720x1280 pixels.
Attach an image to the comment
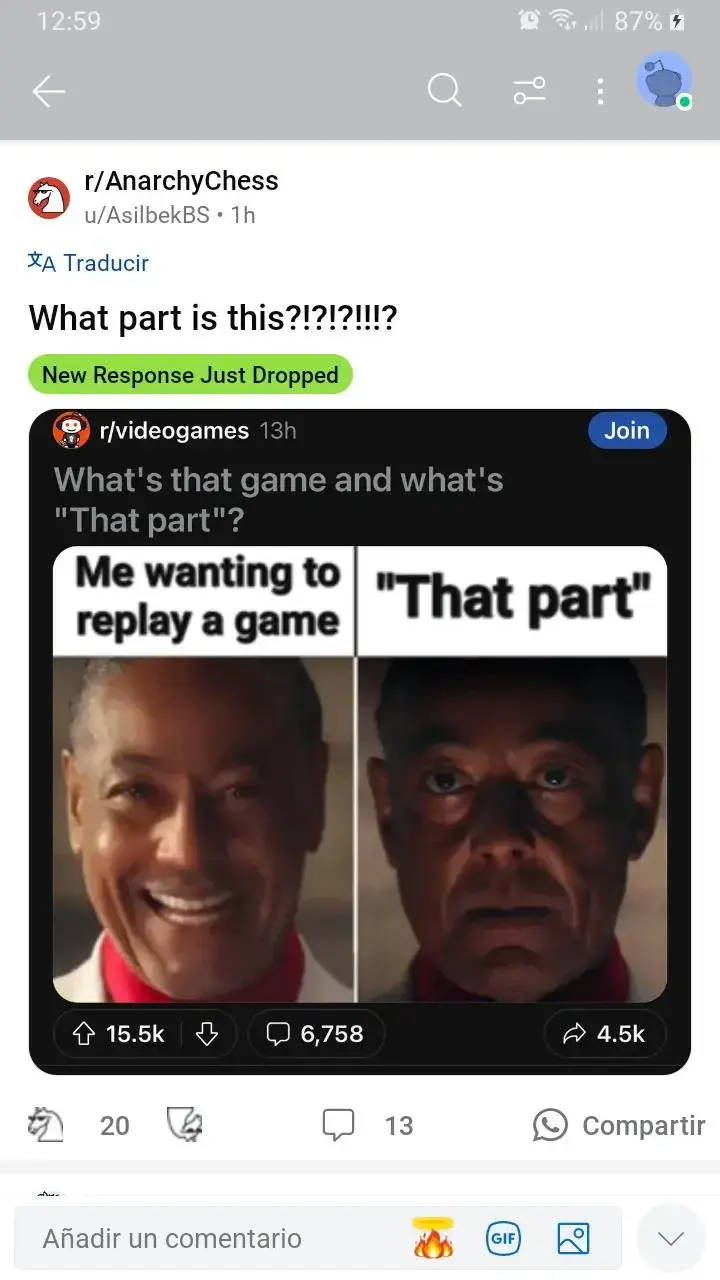573,1238
